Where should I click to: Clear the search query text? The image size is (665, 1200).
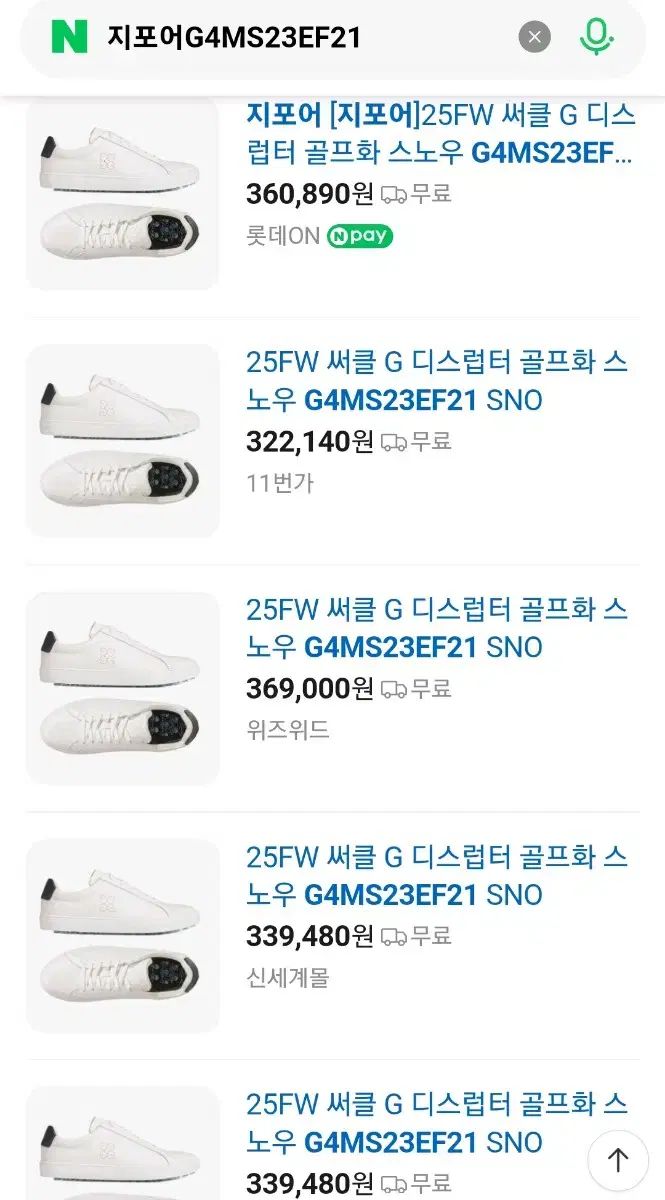[535, 38]
